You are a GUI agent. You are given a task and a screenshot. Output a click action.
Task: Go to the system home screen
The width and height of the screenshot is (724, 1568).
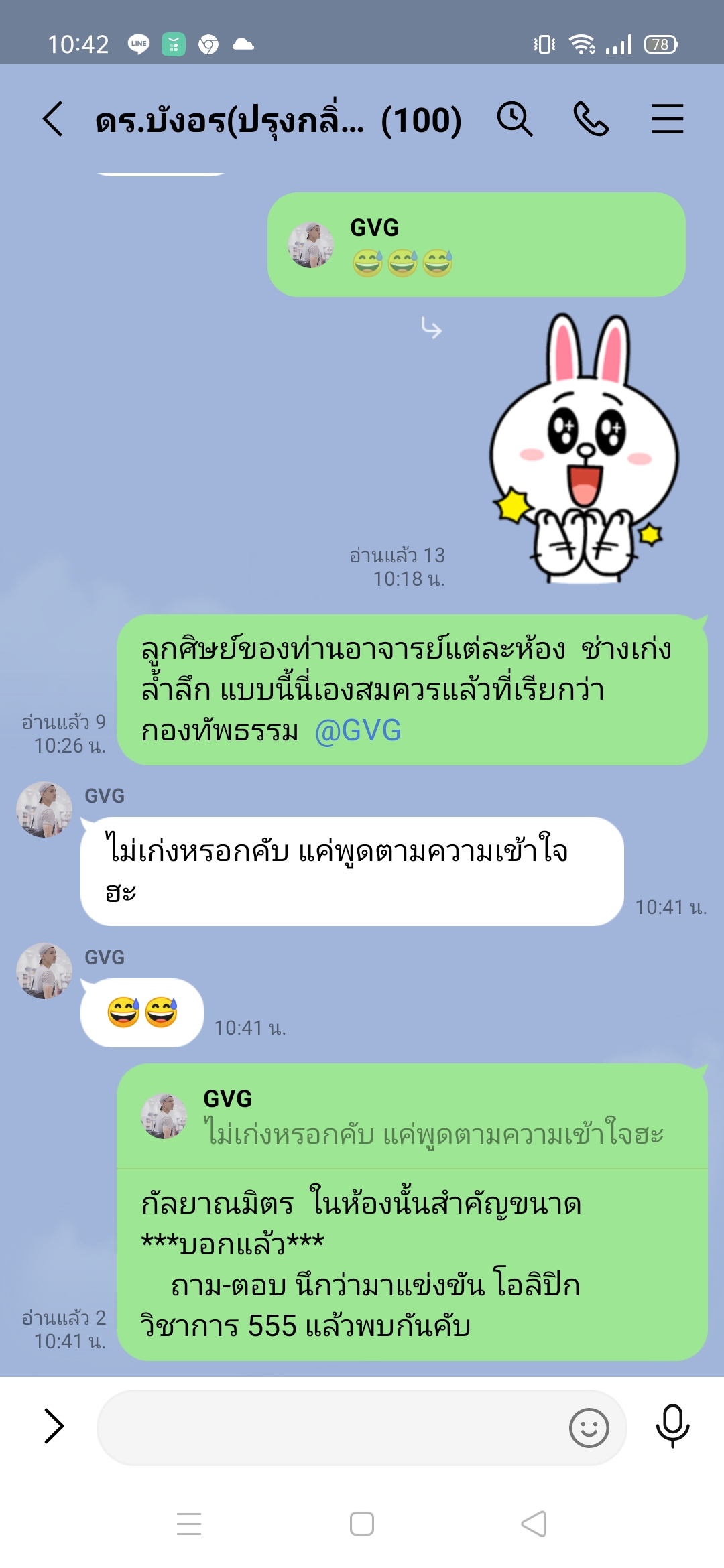click(362, 1524)
